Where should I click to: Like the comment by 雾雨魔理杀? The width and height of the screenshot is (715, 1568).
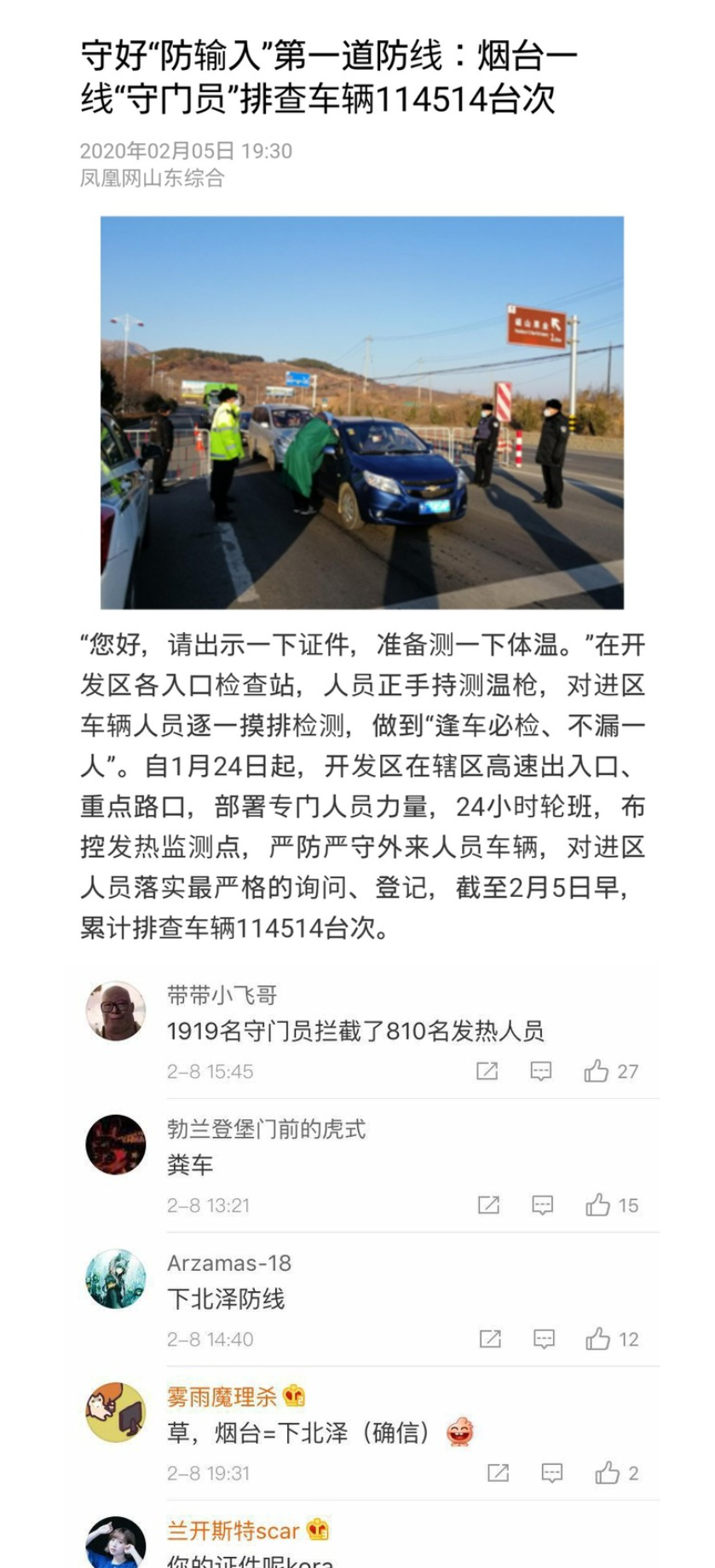coord(608,1473)
